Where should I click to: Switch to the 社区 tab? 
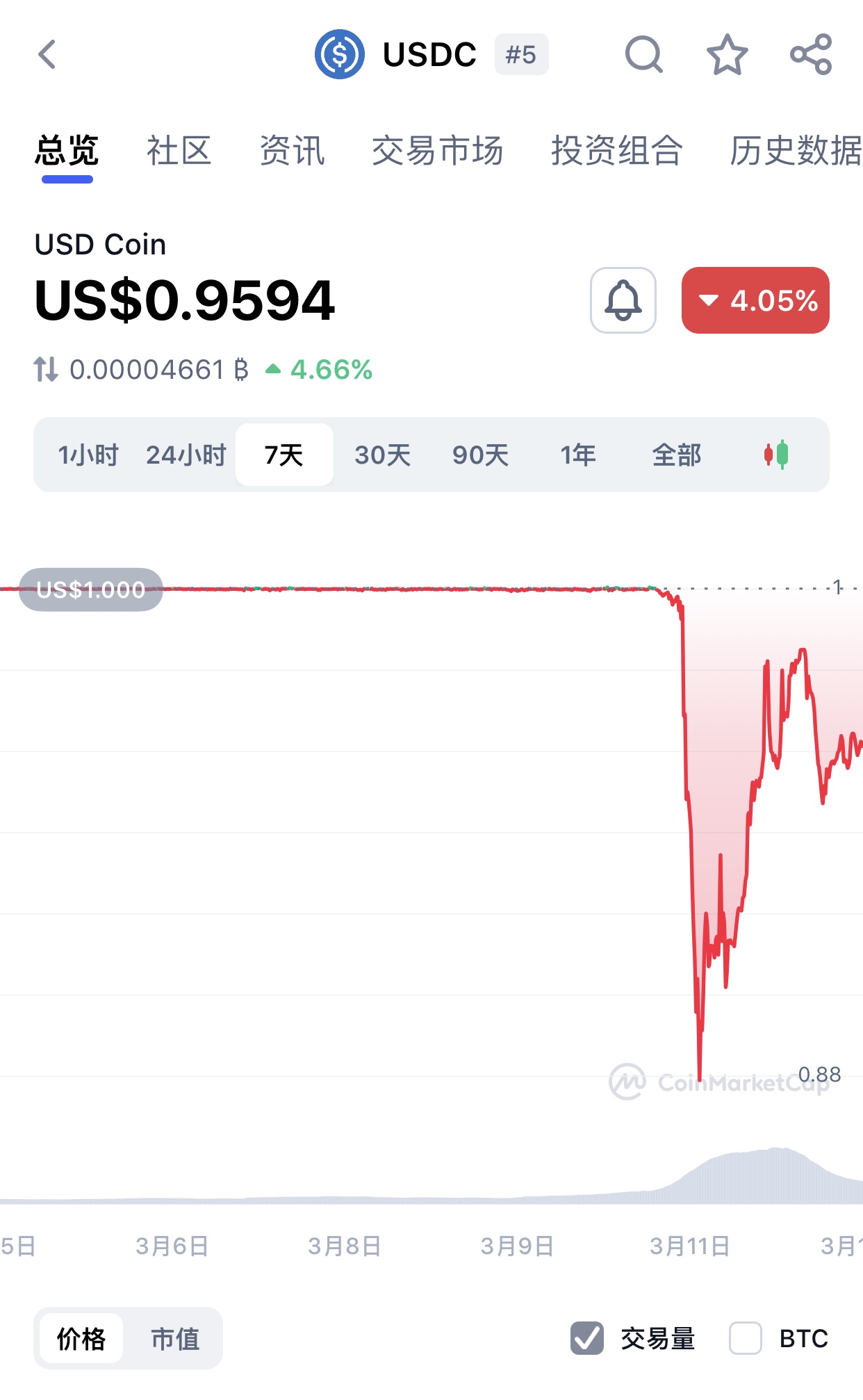click(x=179, y=151)
